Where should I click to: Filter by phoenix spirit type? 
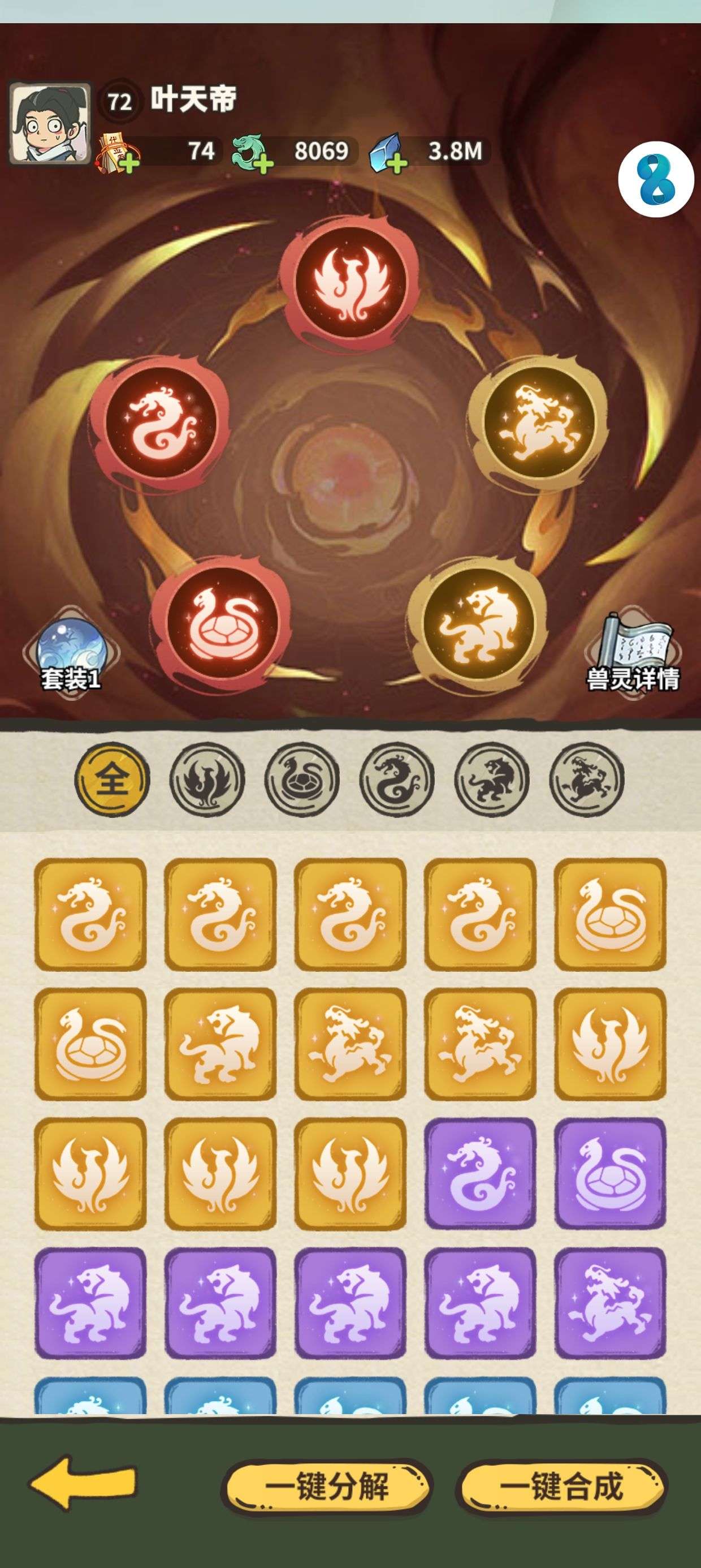click(207, 779)
